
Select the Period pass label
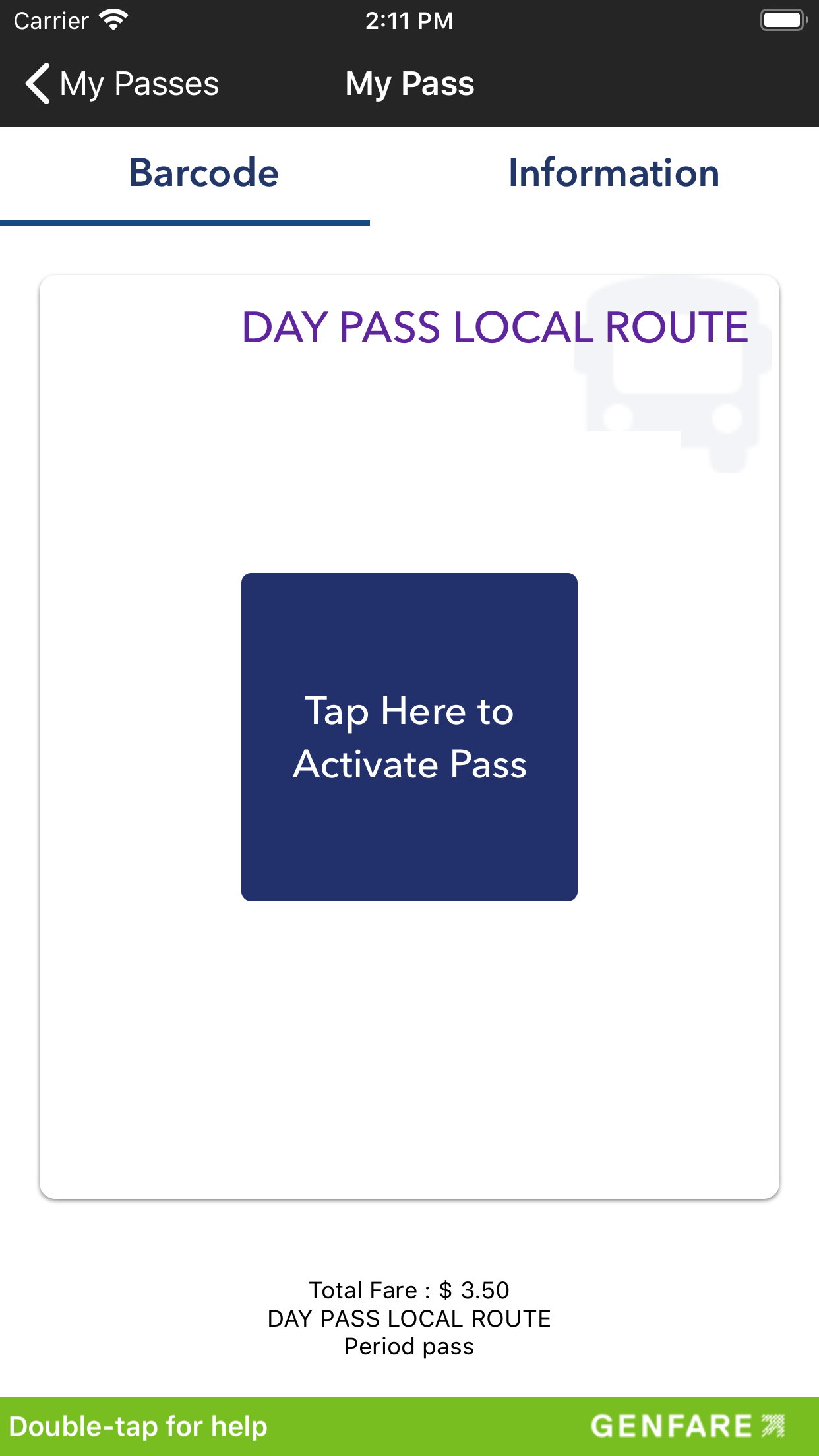(x=409, y=1347)
